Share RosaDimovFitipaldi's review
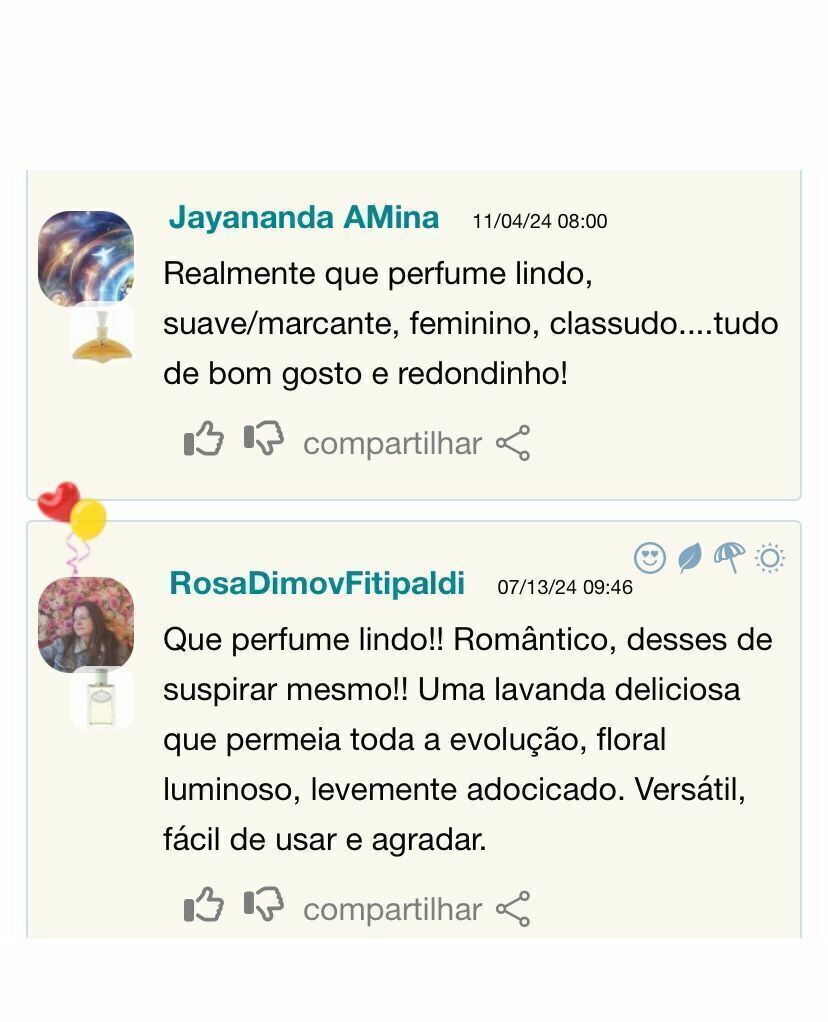 [x=416, y=909]
